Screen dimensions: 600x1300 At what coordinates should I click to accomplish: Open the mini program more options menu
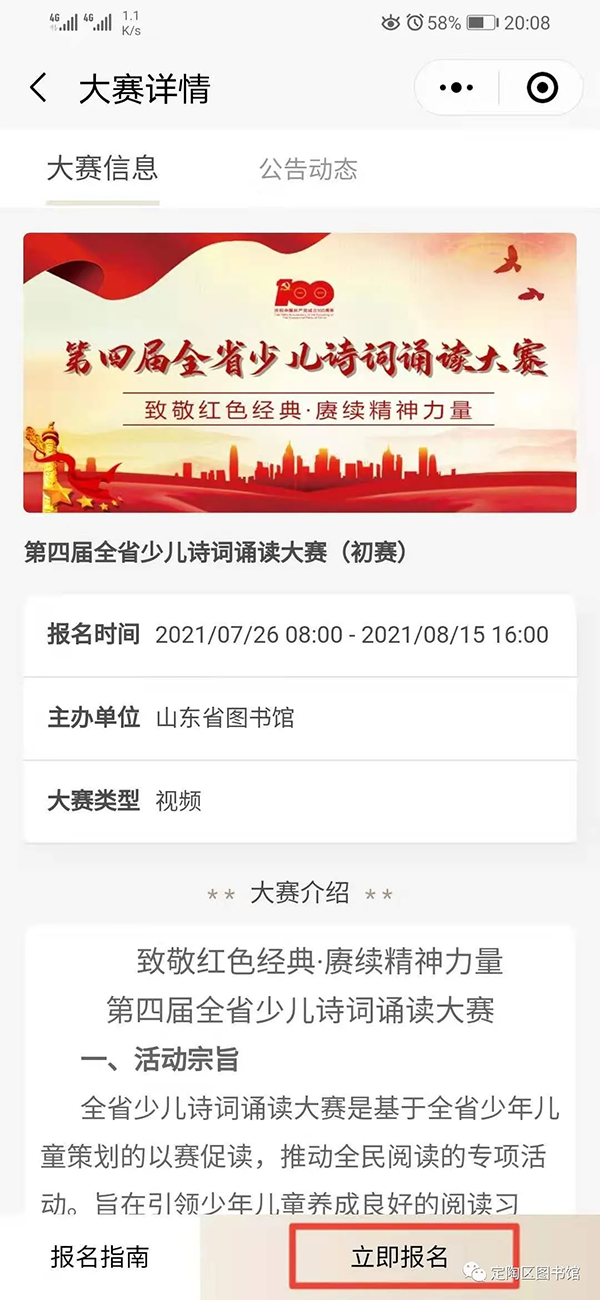(457, 89)
